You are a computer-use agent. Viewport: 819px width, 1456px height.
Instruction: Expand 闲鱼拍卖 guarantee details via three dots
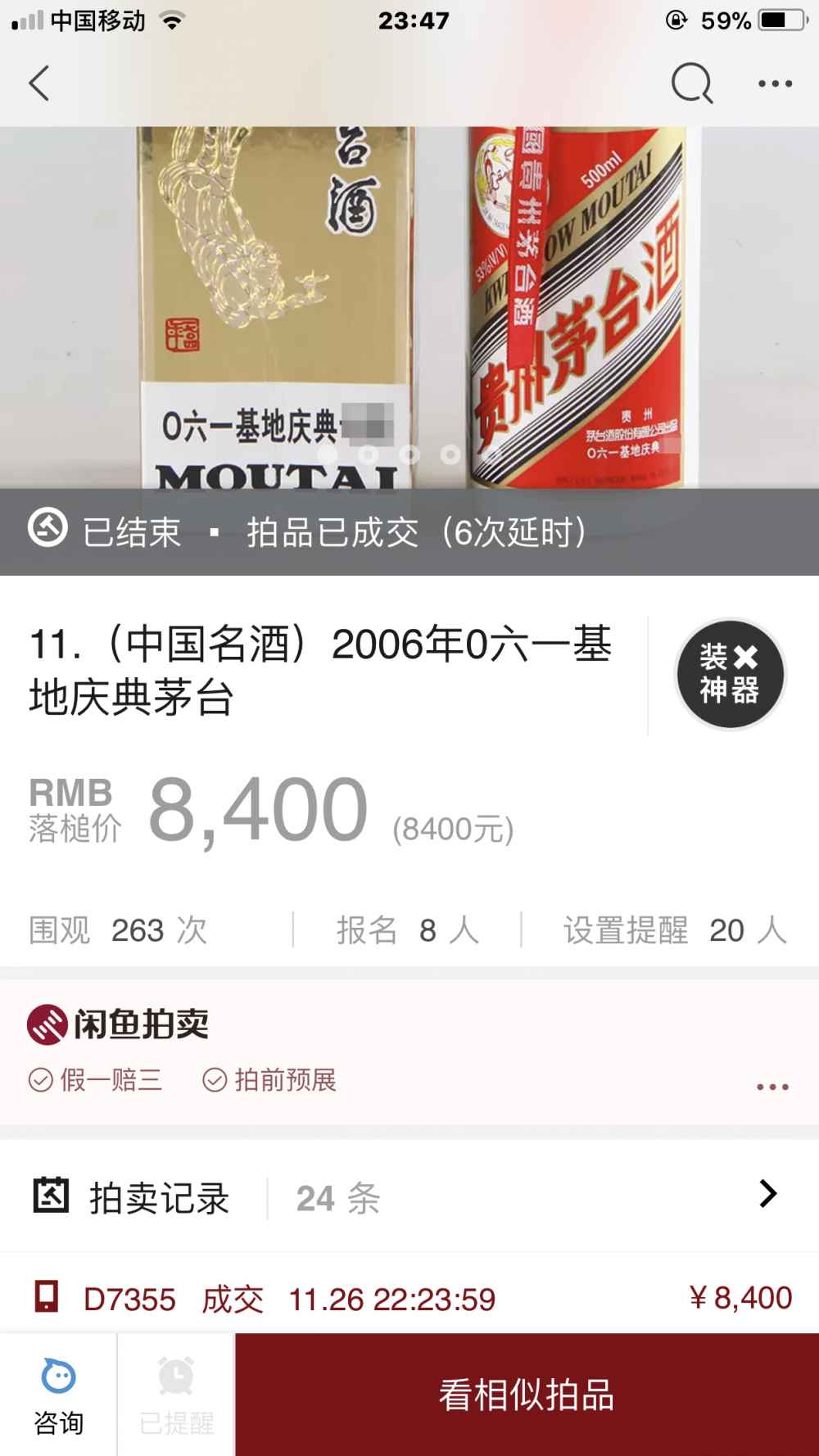click(772, 1087)
